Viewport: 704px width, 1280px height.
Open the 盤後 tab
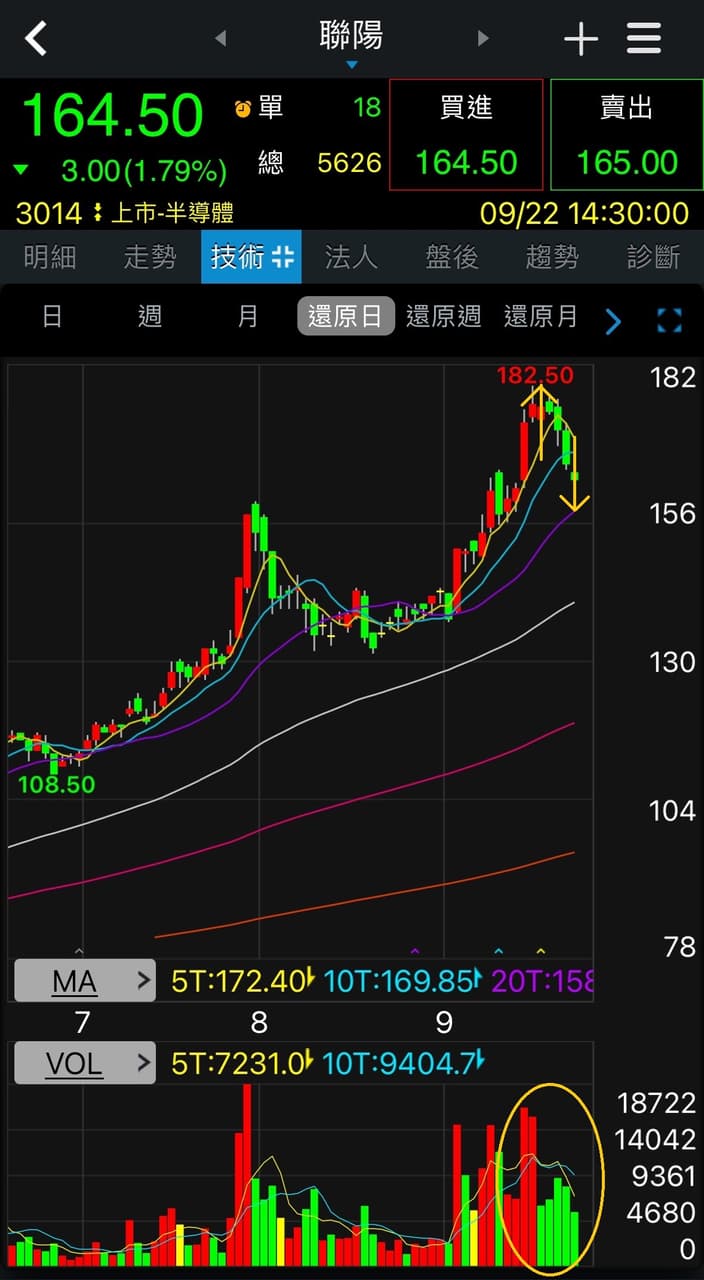click(x=452, y=257)
